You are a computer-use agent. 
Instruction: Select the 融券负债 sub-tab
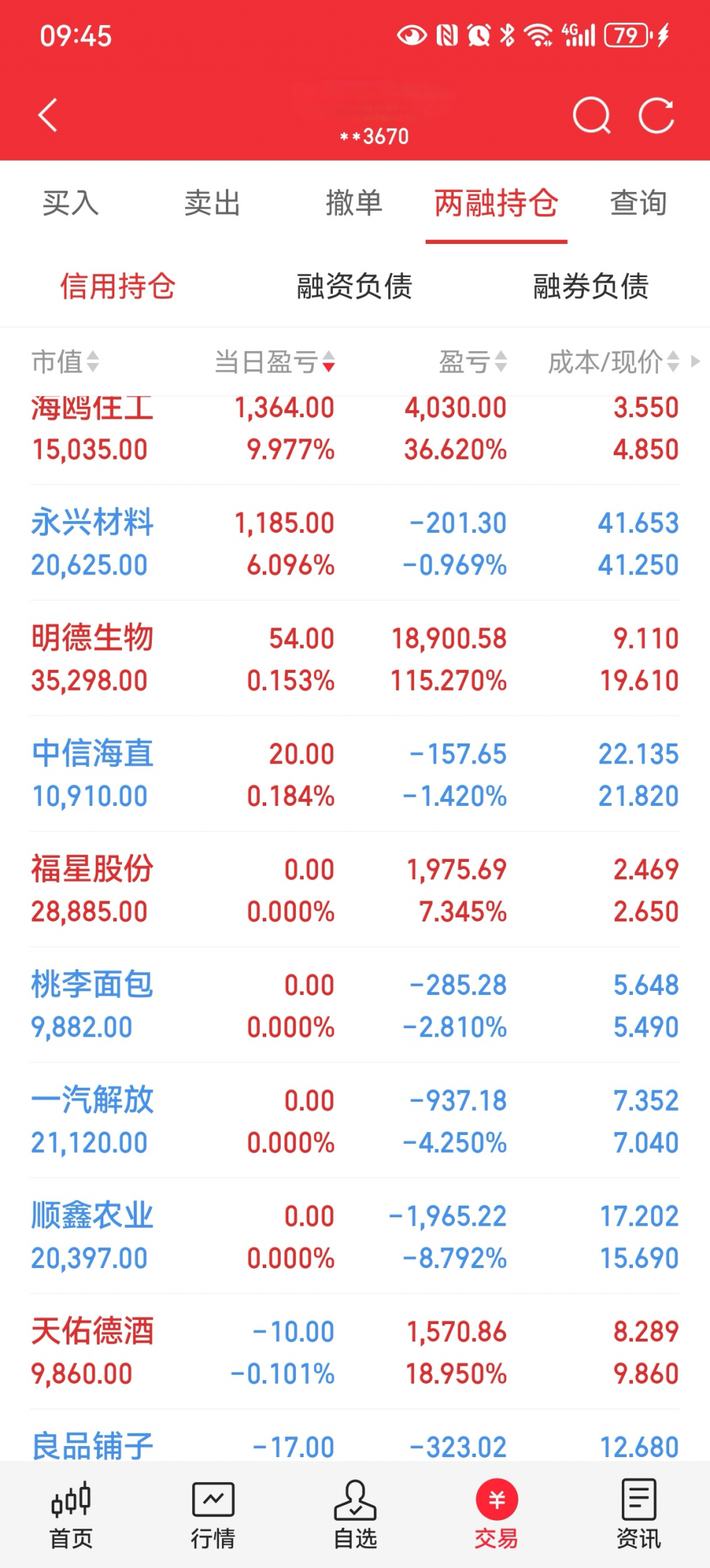pyautogui.click(x=591, y=286)
